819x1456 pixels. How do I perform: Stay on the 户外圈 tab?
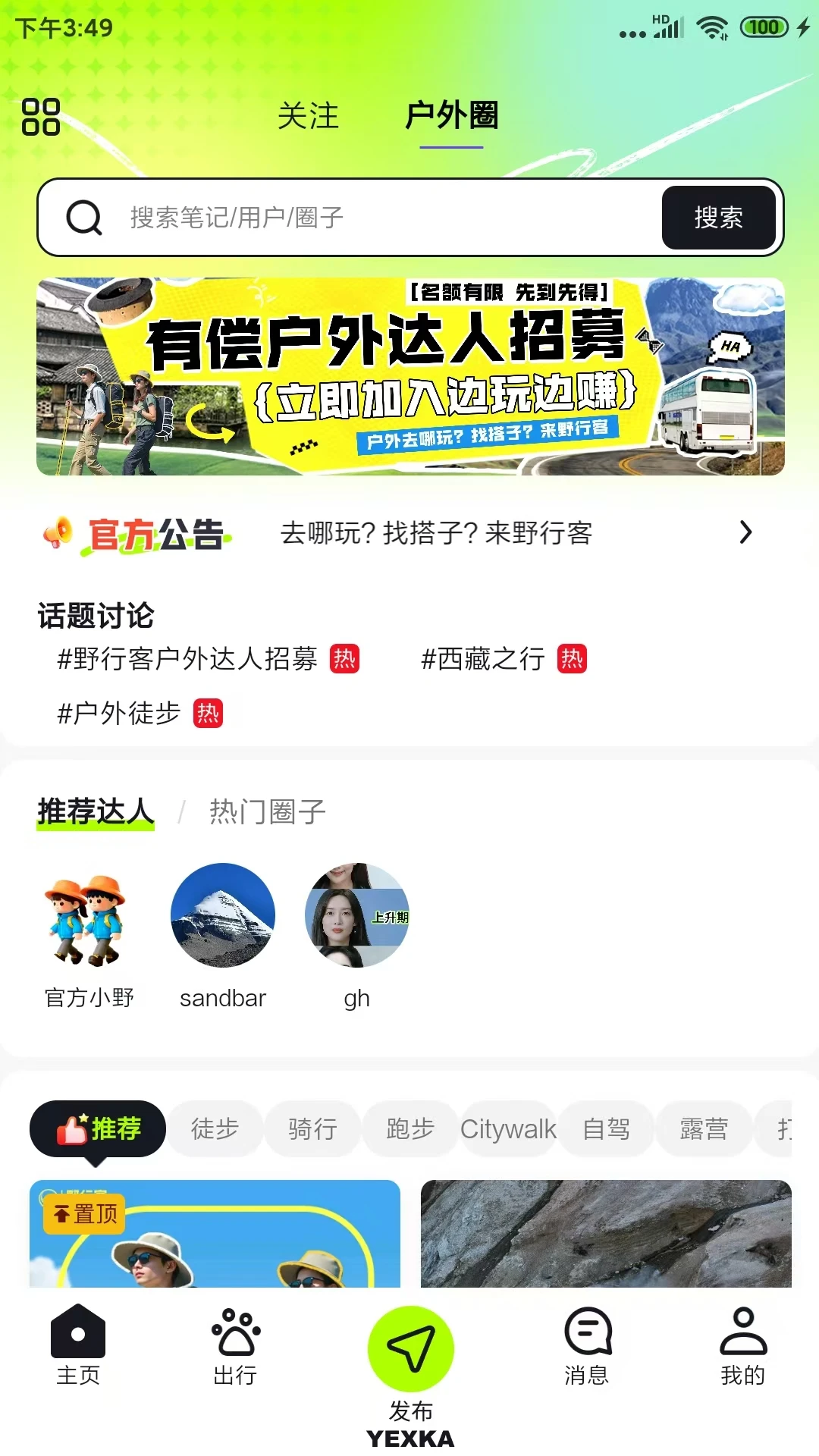452,115
